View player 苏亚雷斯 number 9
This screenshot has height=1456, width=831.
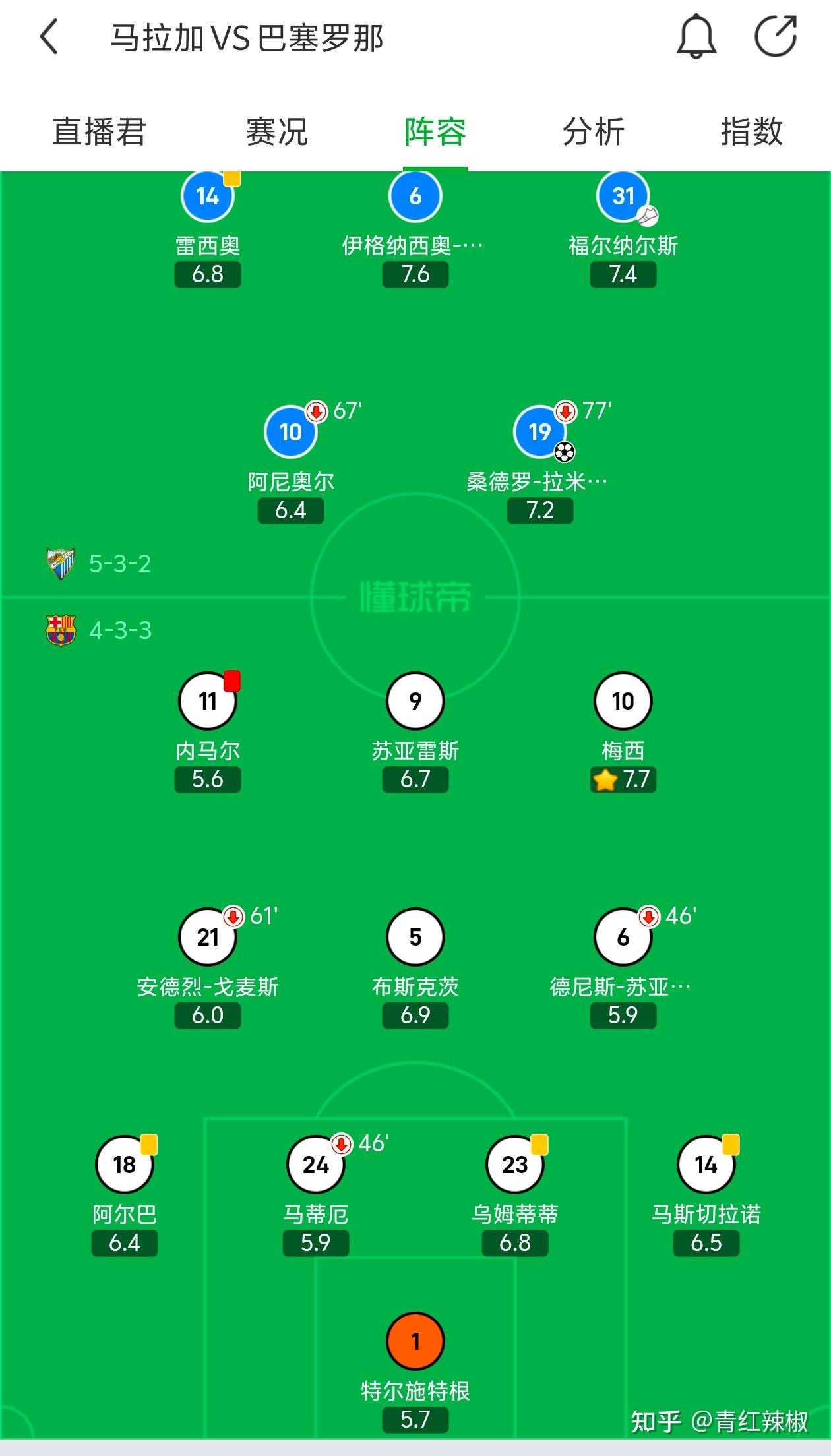(415, 701)
